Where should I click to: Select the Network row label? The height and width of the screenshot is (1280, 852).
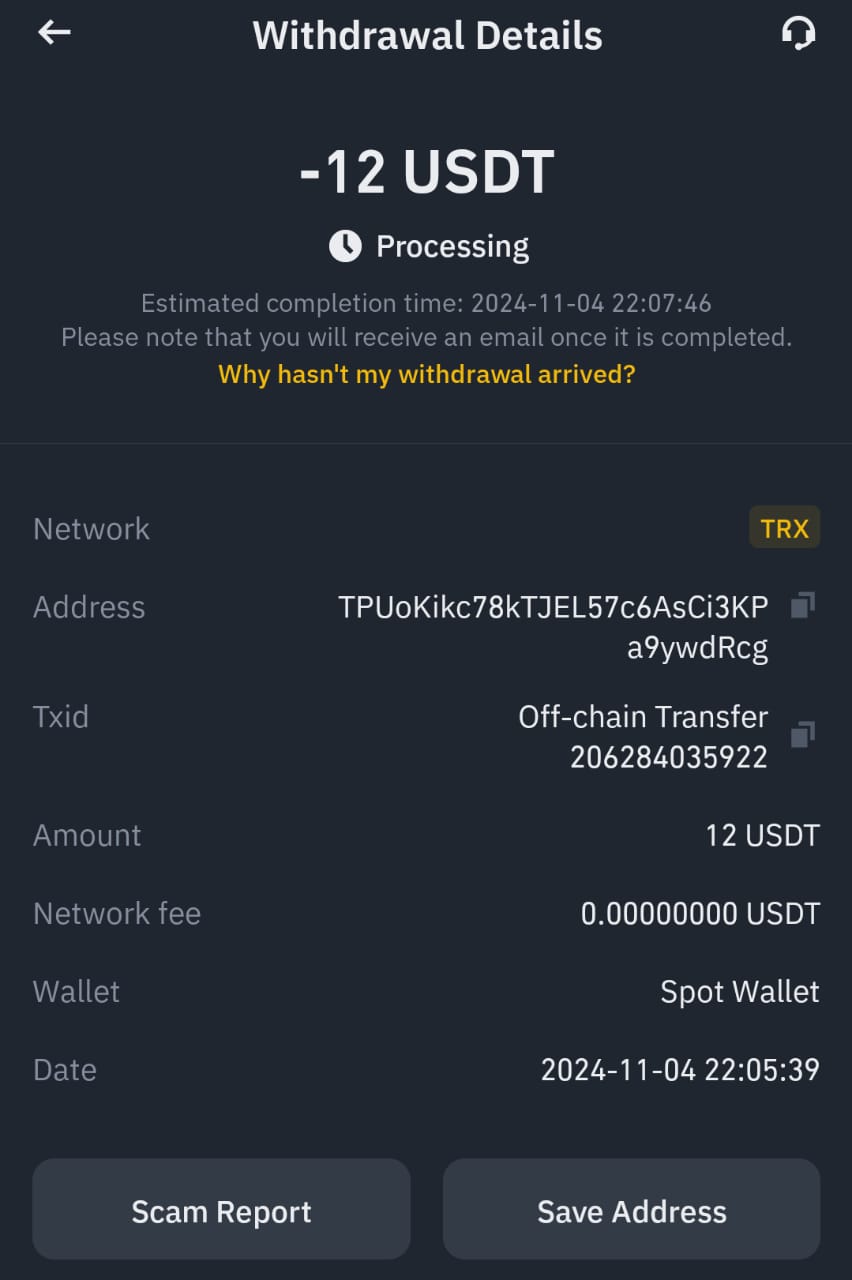(91, 528)
